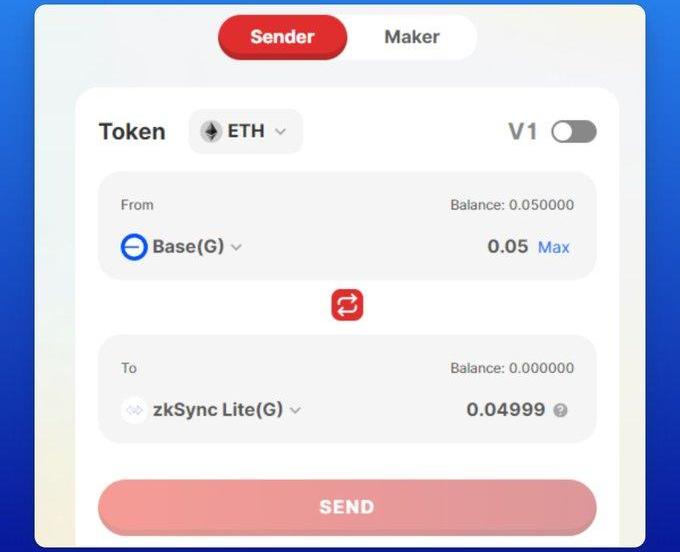
Task: Open the ETH token dropdown
Action: [x=245, y=131]
